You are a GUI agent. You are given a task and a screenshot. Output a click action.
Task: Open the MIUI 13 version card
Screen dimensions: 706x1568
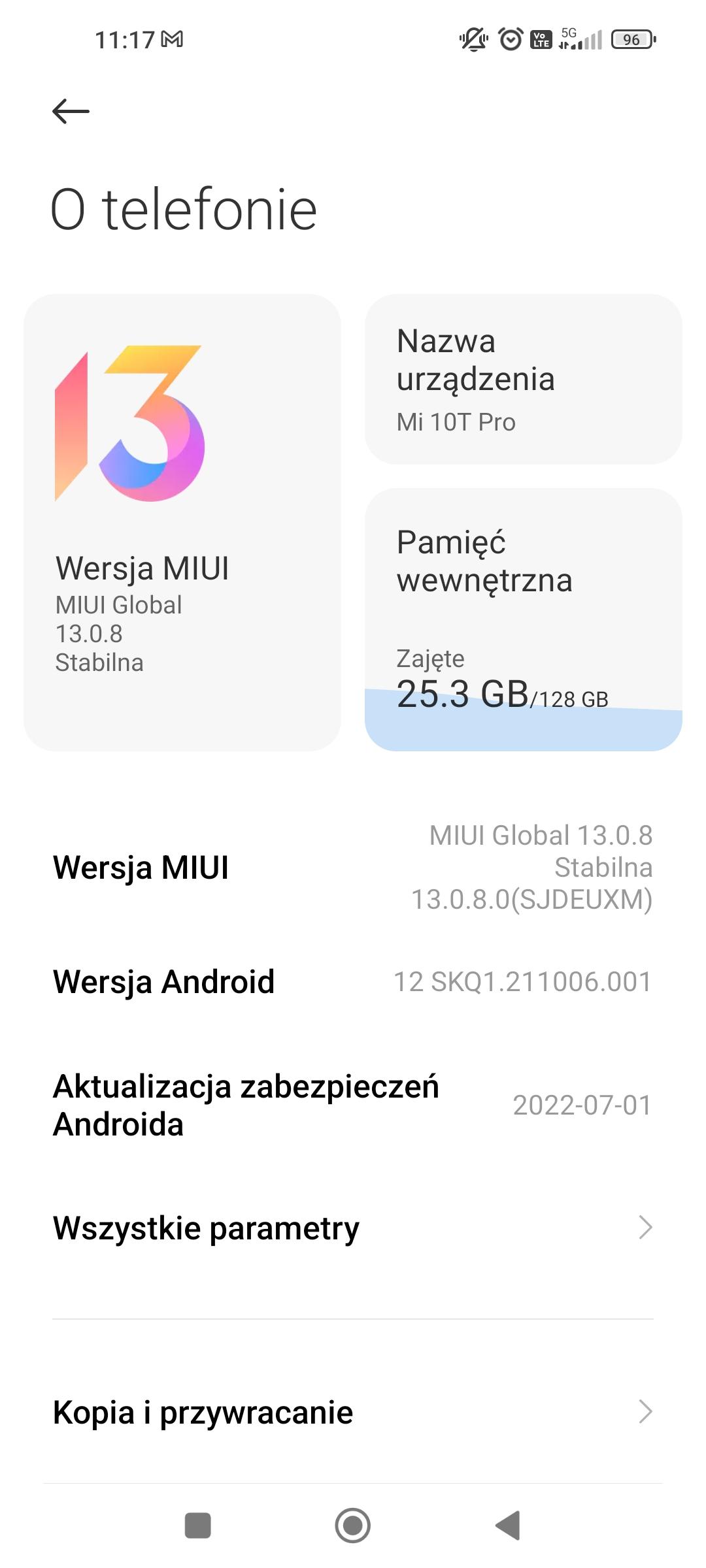tap(182, 521)
